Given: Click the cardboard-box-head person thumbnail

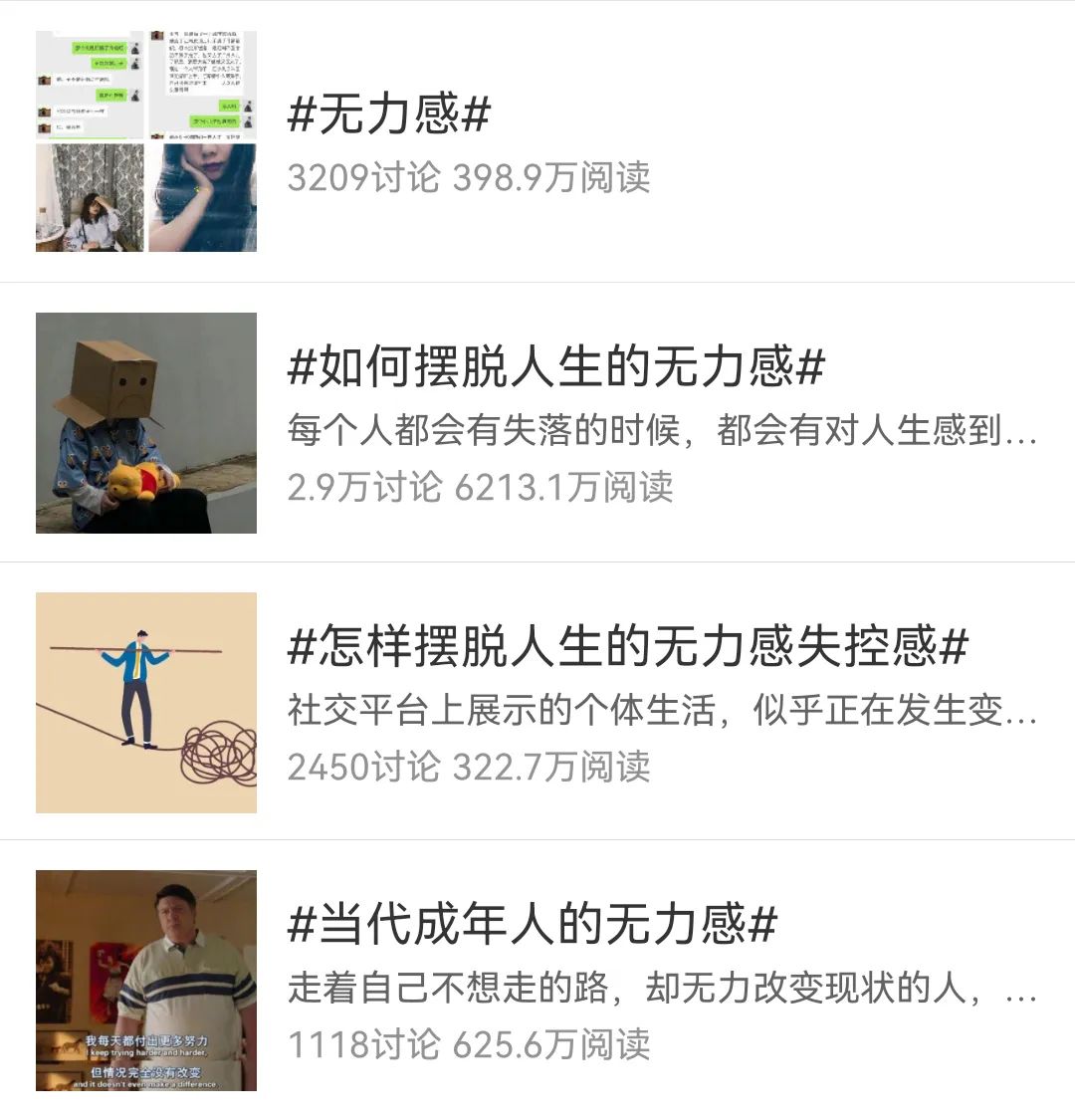Looking at the screenshot, I should 146,423.
